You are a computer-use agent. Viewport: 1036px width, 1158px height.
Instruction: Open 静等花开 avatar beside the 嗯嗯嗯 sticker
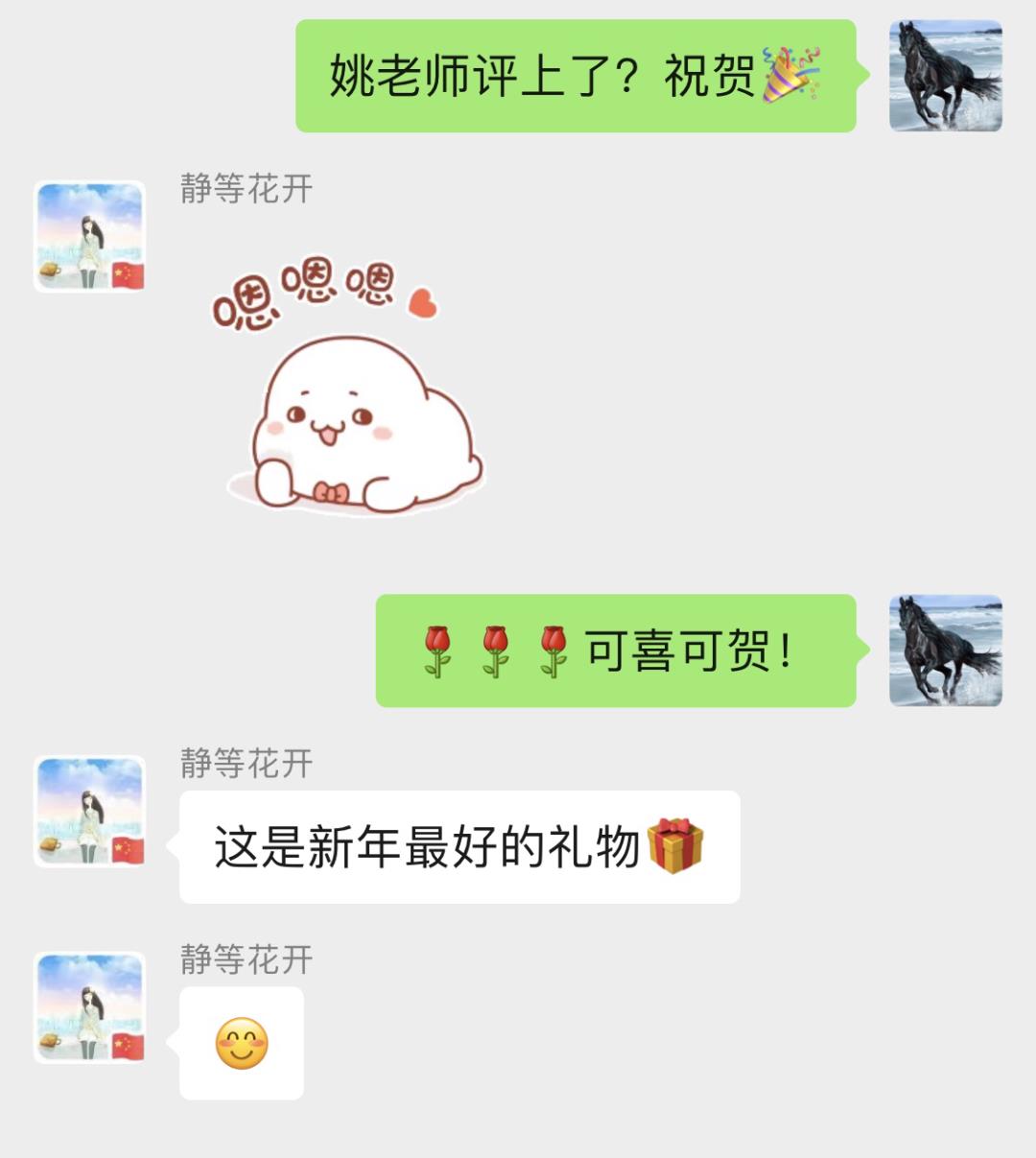tap(90, 236)
